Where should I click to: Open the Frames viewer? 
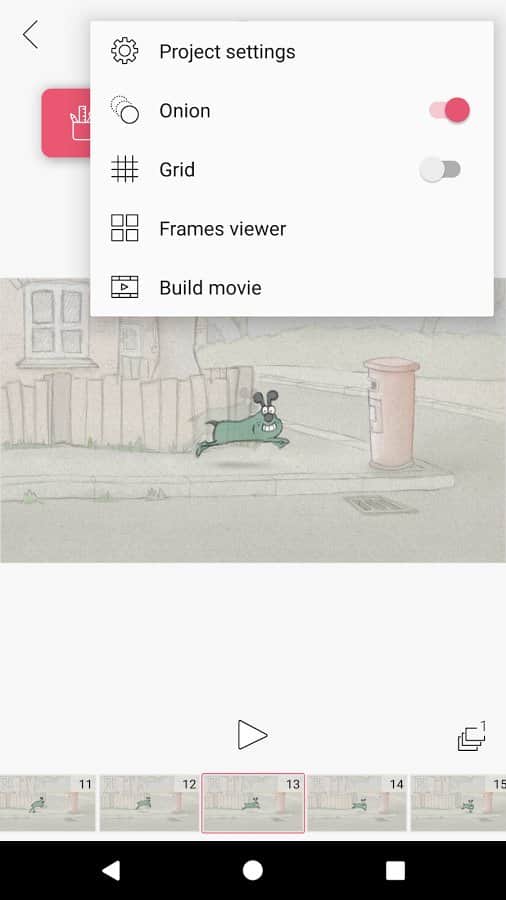tap(291, 228)
